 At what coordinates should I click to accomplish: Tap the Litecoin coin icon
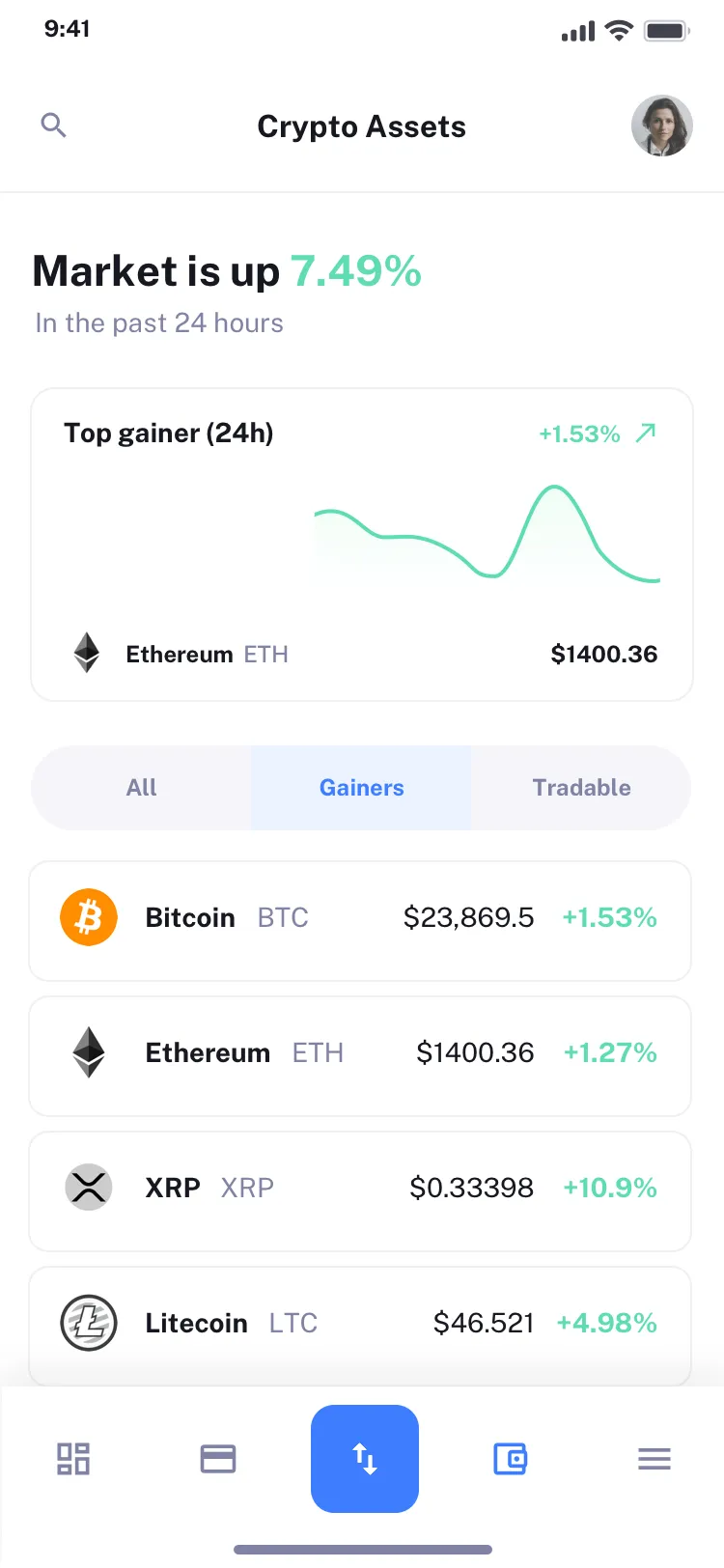(89, 1323)
